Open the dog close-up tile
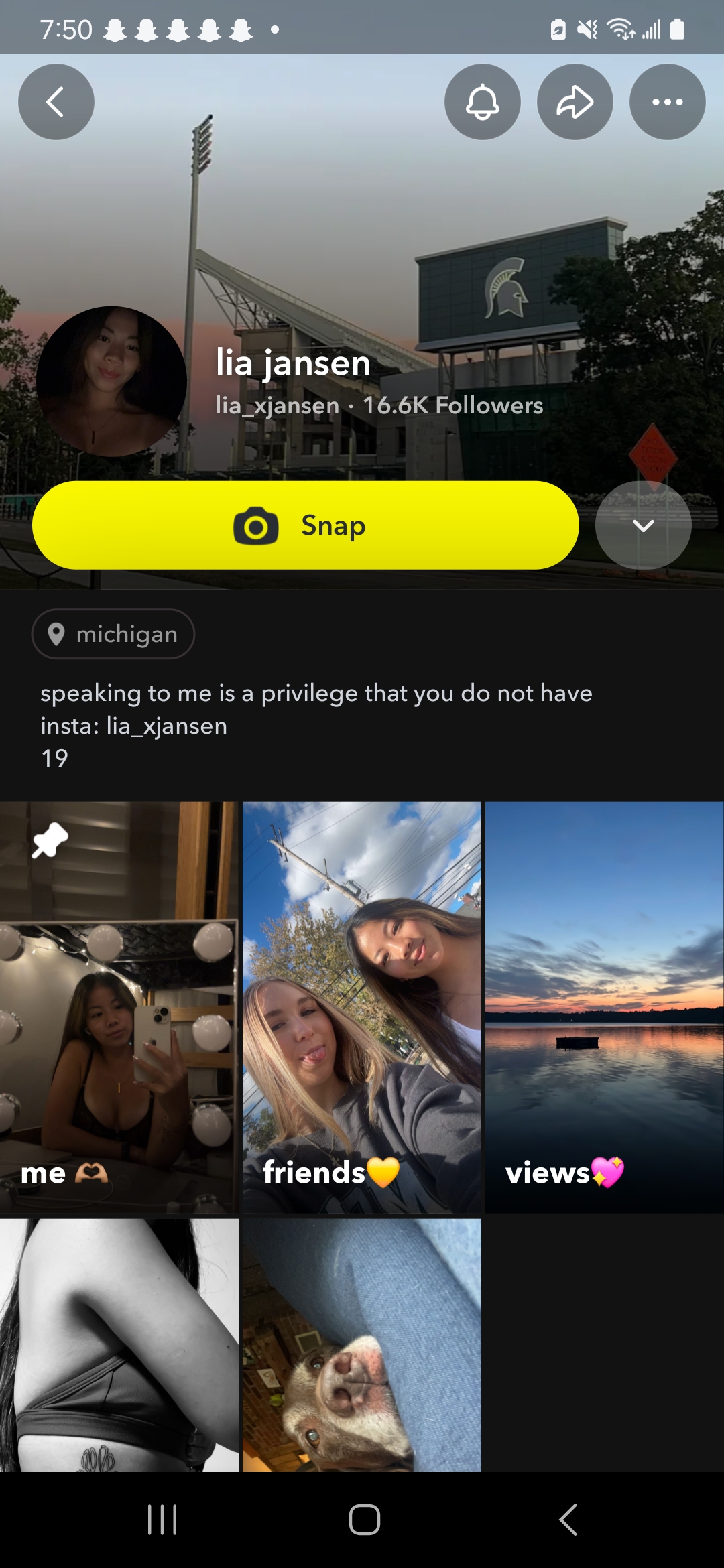Viewport: 724px width, 1568px height. [x=361, y=1344]
